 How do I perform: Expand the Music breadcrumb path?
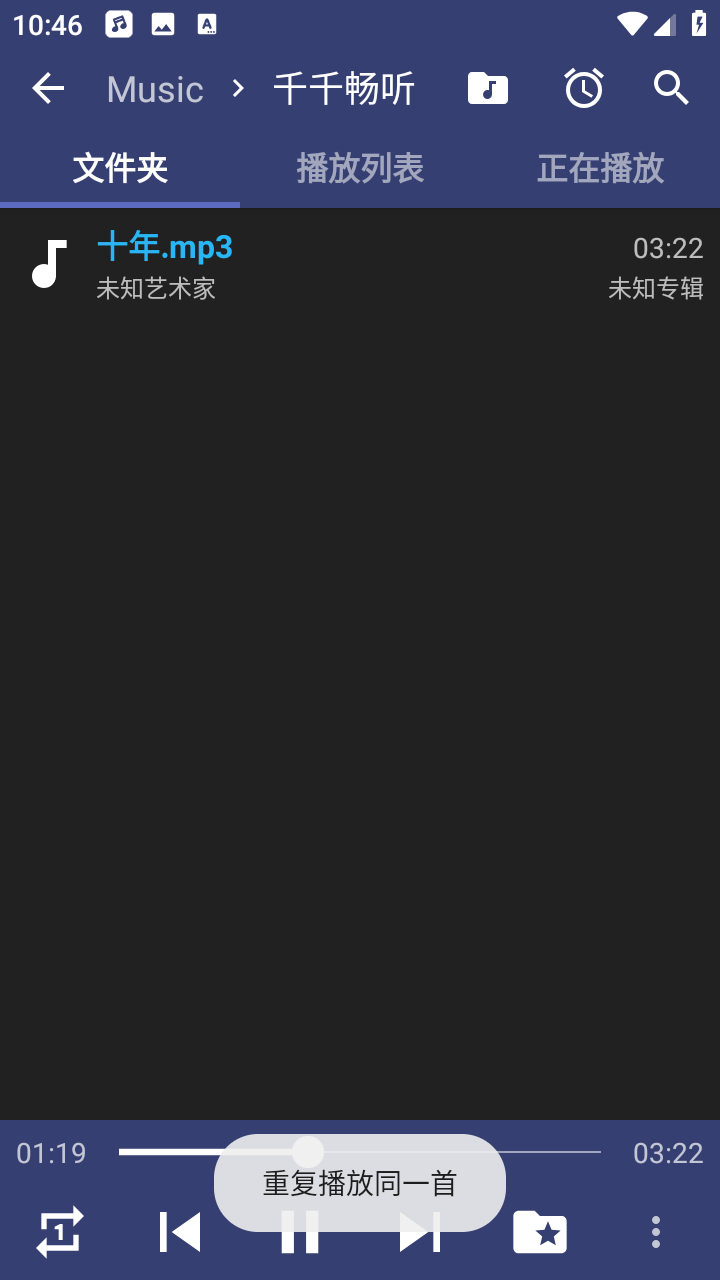[154, 88]
